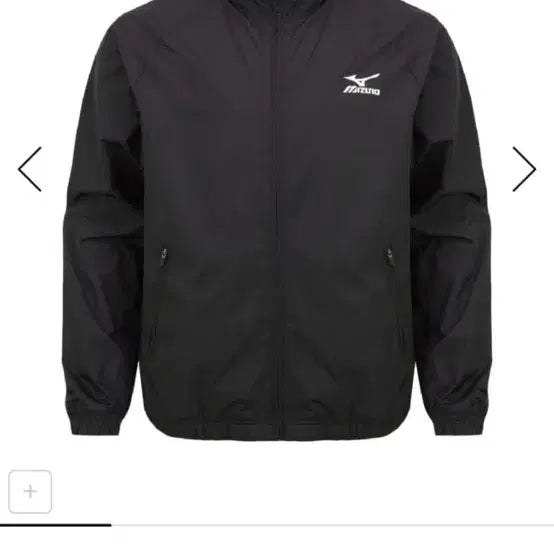Open the black Mizuno jacket image
Image resolution: width=554 pixels, height=554 pixels.
(277, 221)
